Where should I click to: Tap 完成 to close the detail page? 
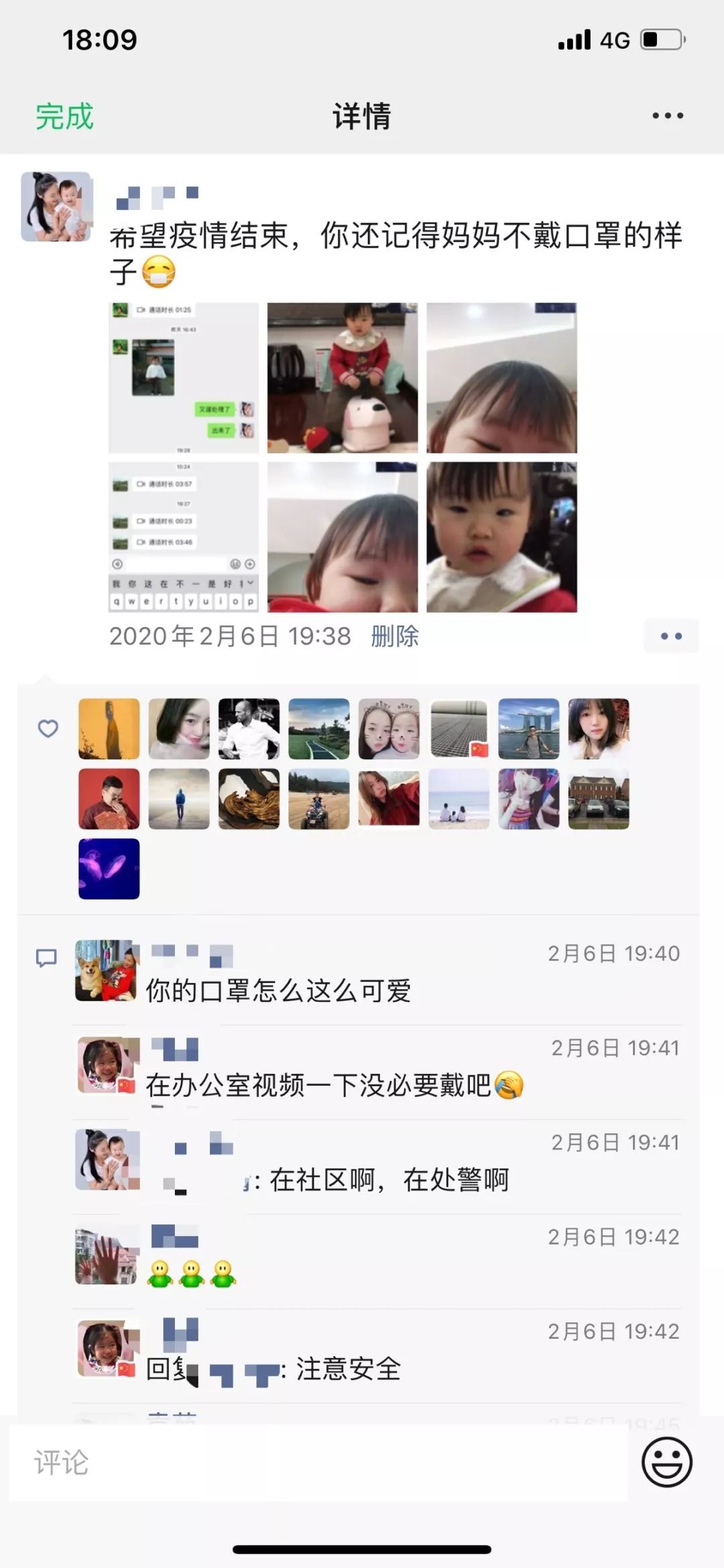tap(64, 117)
